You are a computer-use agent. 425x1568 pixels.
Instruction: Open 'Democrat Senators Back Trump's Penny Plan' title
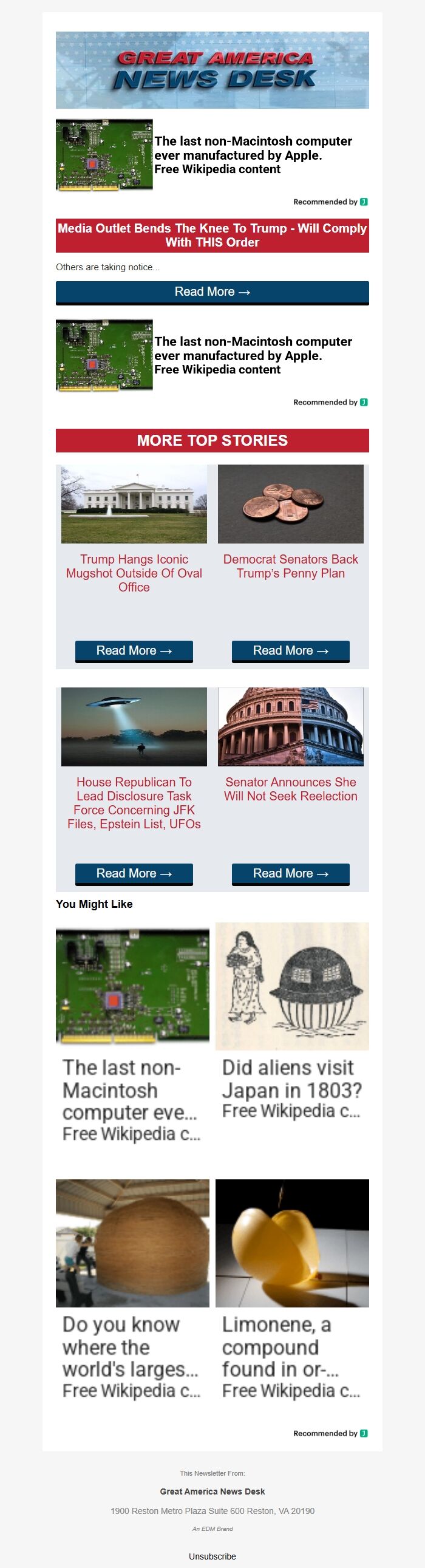[x=290, y=566]
